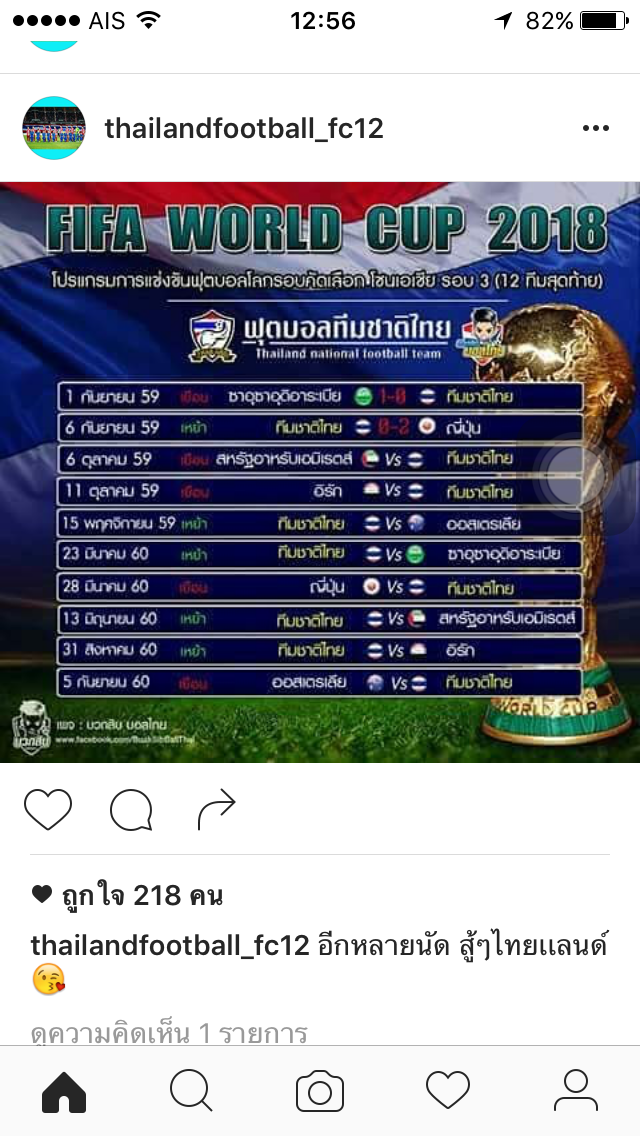640x1136 pixels.
Task: Open the camera tab
Action: (320, 1090)
